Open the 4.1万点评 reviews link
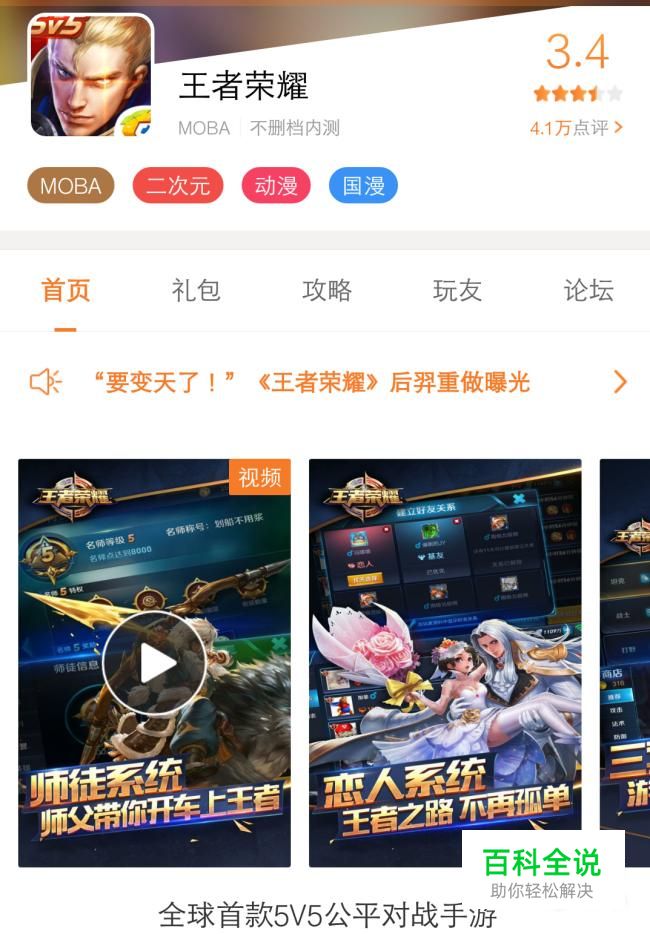Viewport: 650px width, 934px height. [576, 127]
